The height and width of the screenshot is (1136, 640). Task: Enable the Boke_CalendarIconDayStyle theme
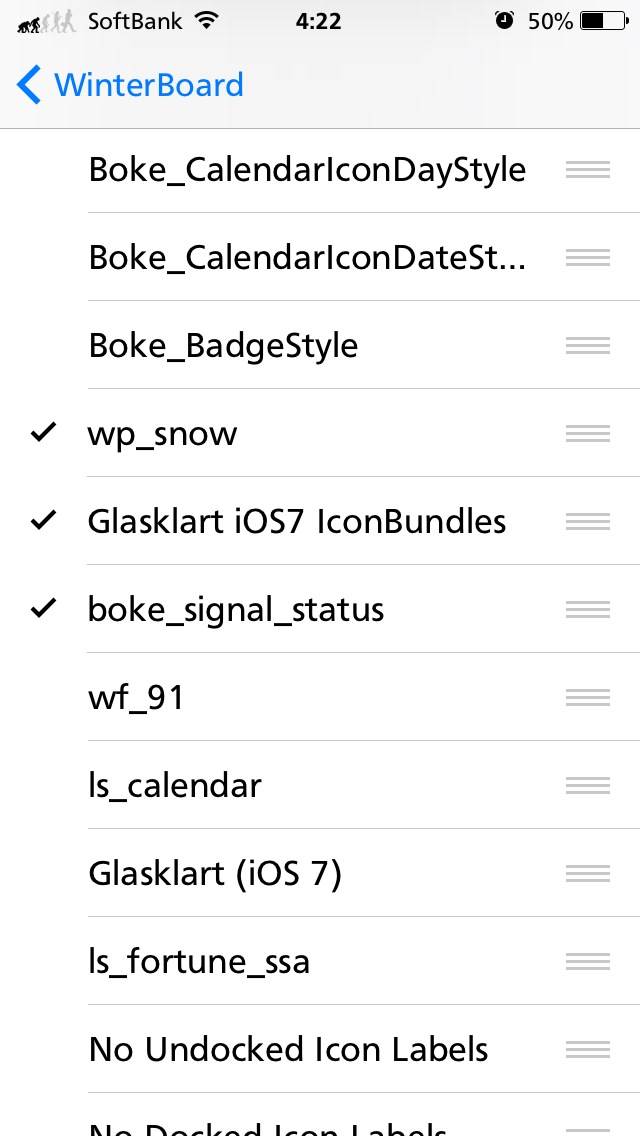(x=320, y=170)
